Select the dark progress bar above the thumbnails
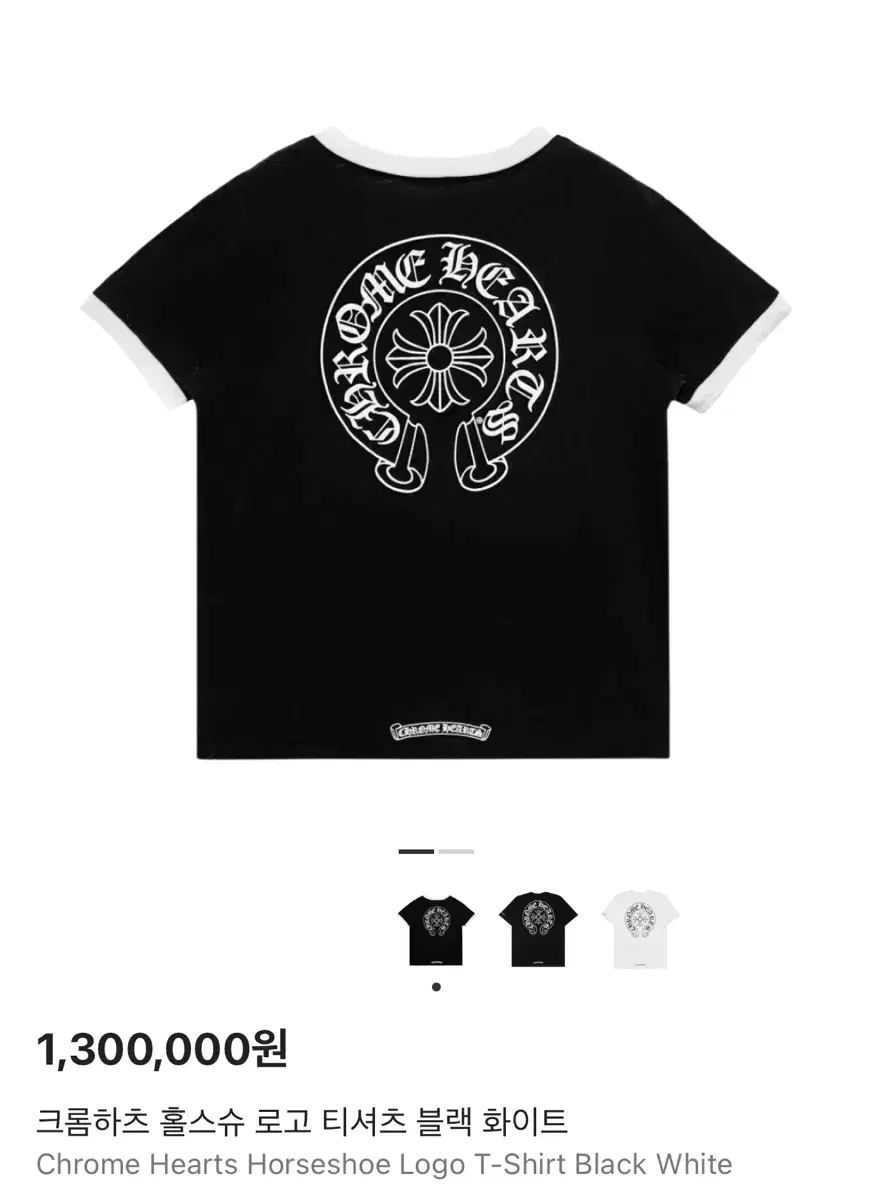872x1200 pixels. (x=414, y=850)
